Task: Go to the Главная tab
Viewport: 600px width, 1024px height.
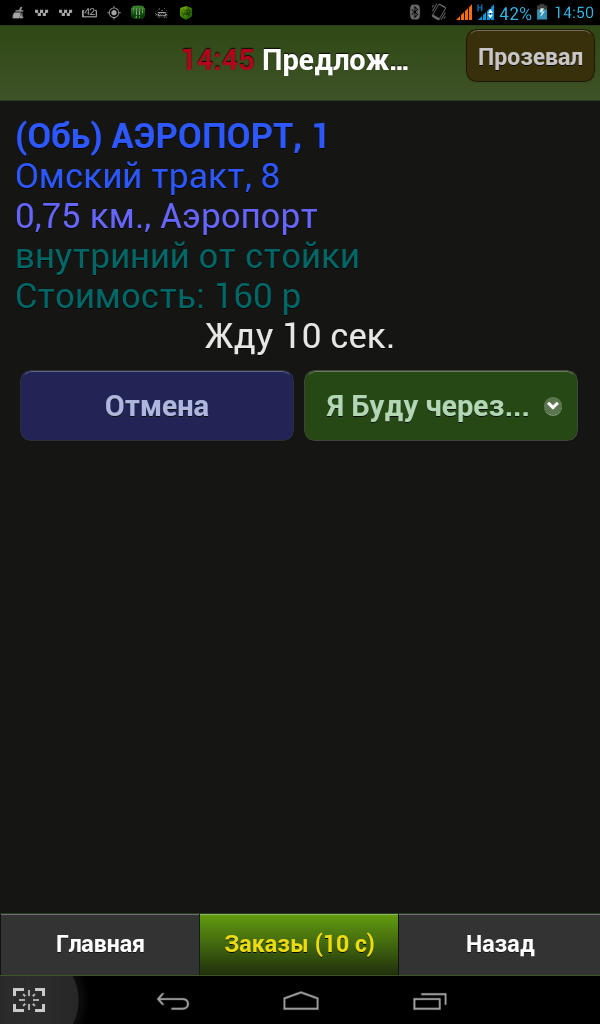Action: coord(100,944)
